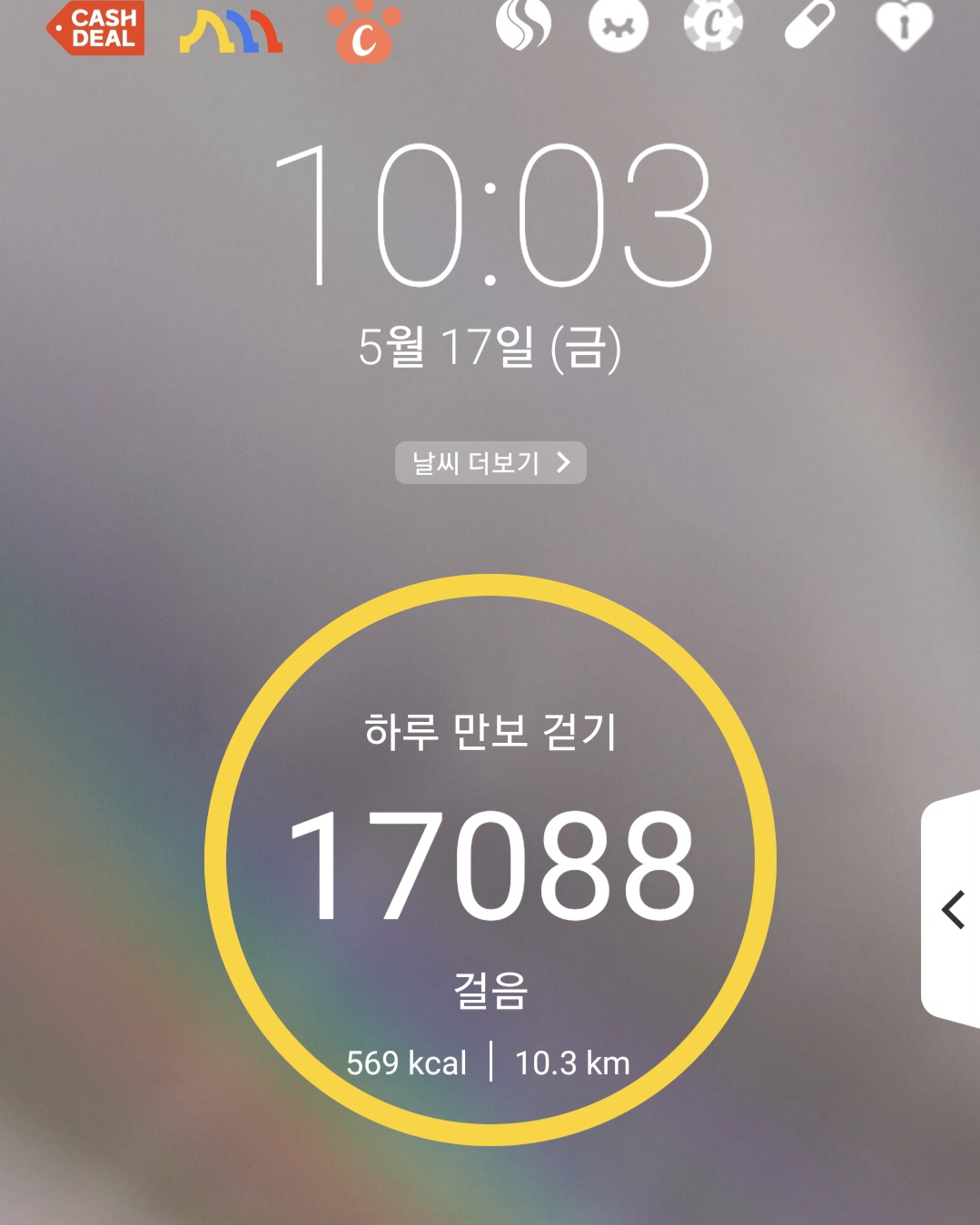The image size is (980, 1225).
Task: Open the pill capsule icon
Action: 809,24
